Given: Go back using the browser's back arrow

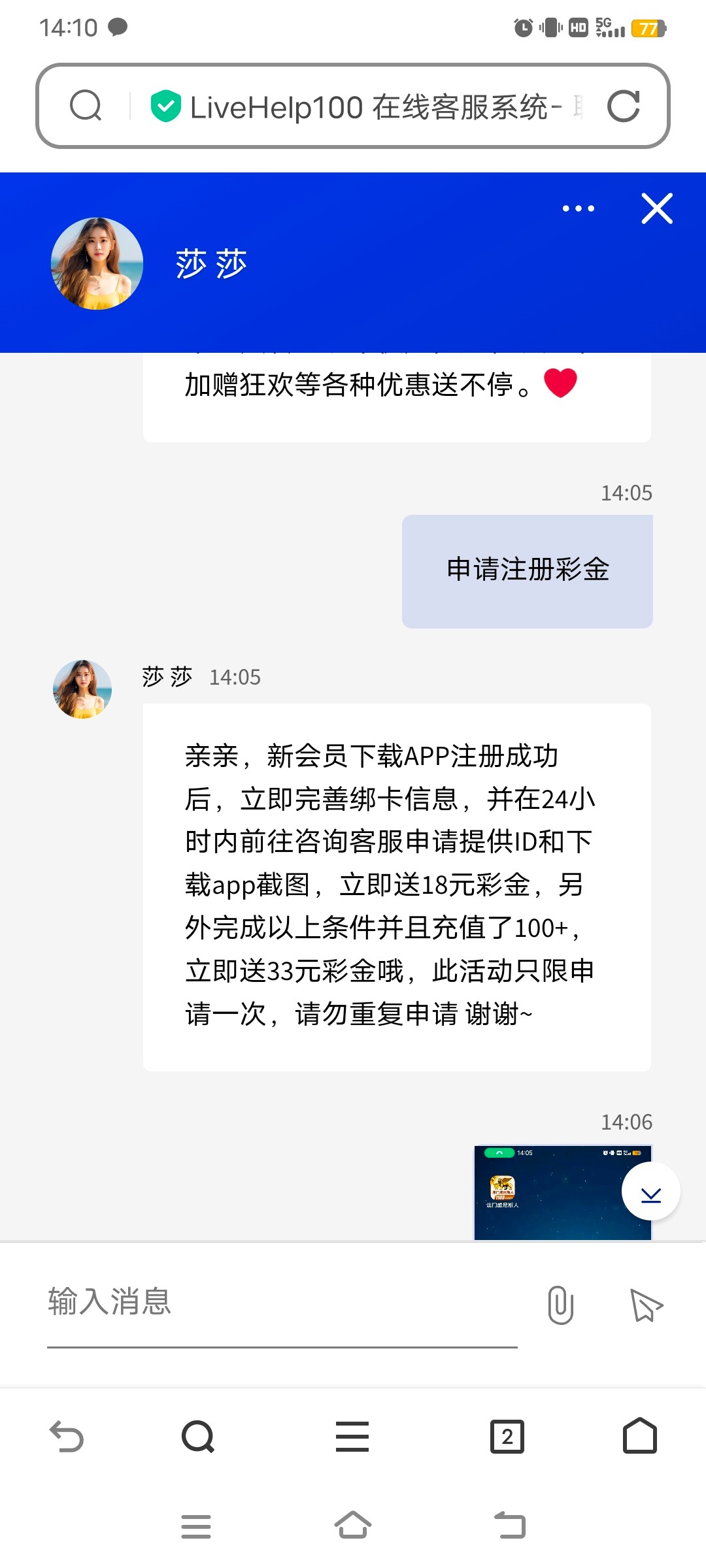Looking at the screenshot, I should pos(67,1436).
